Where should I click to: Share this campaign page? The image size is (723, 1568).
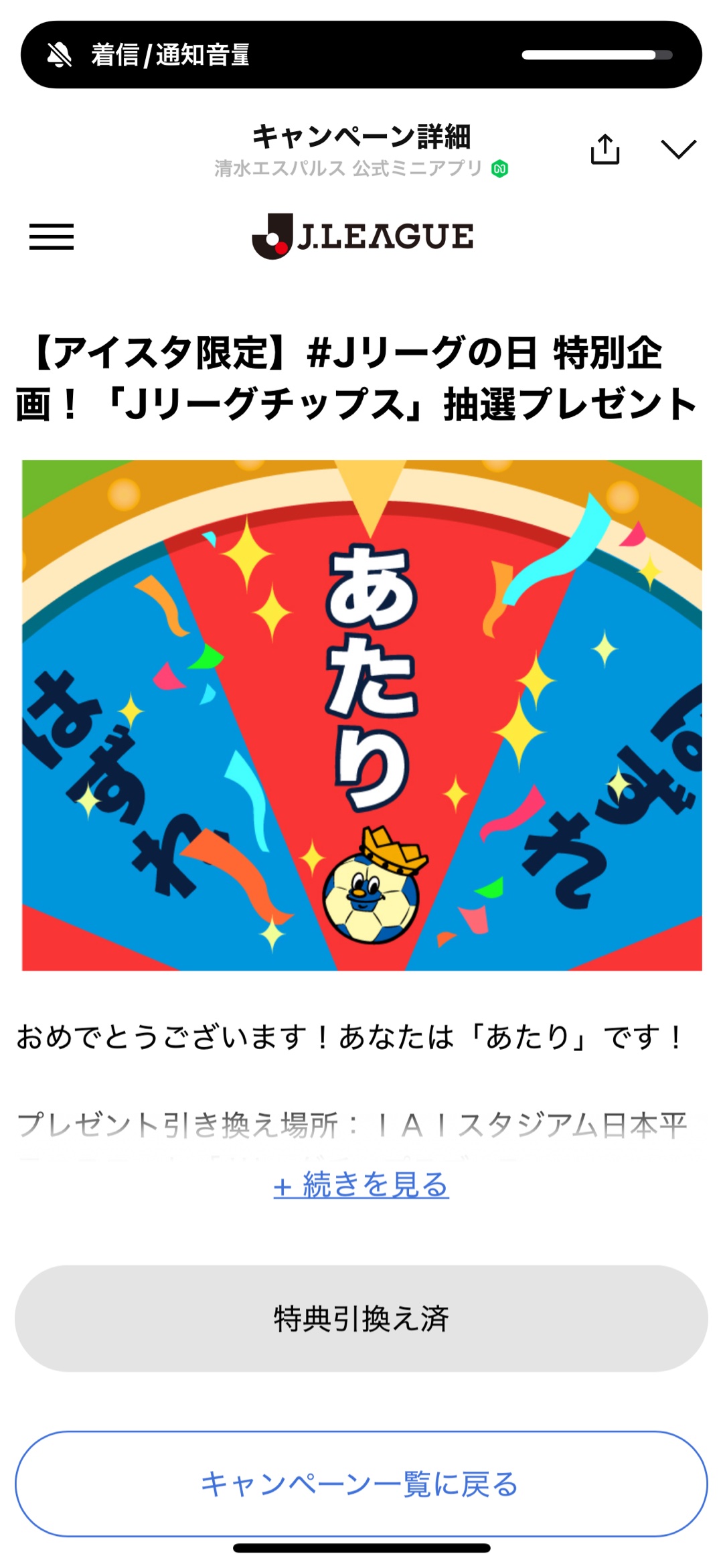[x=605, y=149]
